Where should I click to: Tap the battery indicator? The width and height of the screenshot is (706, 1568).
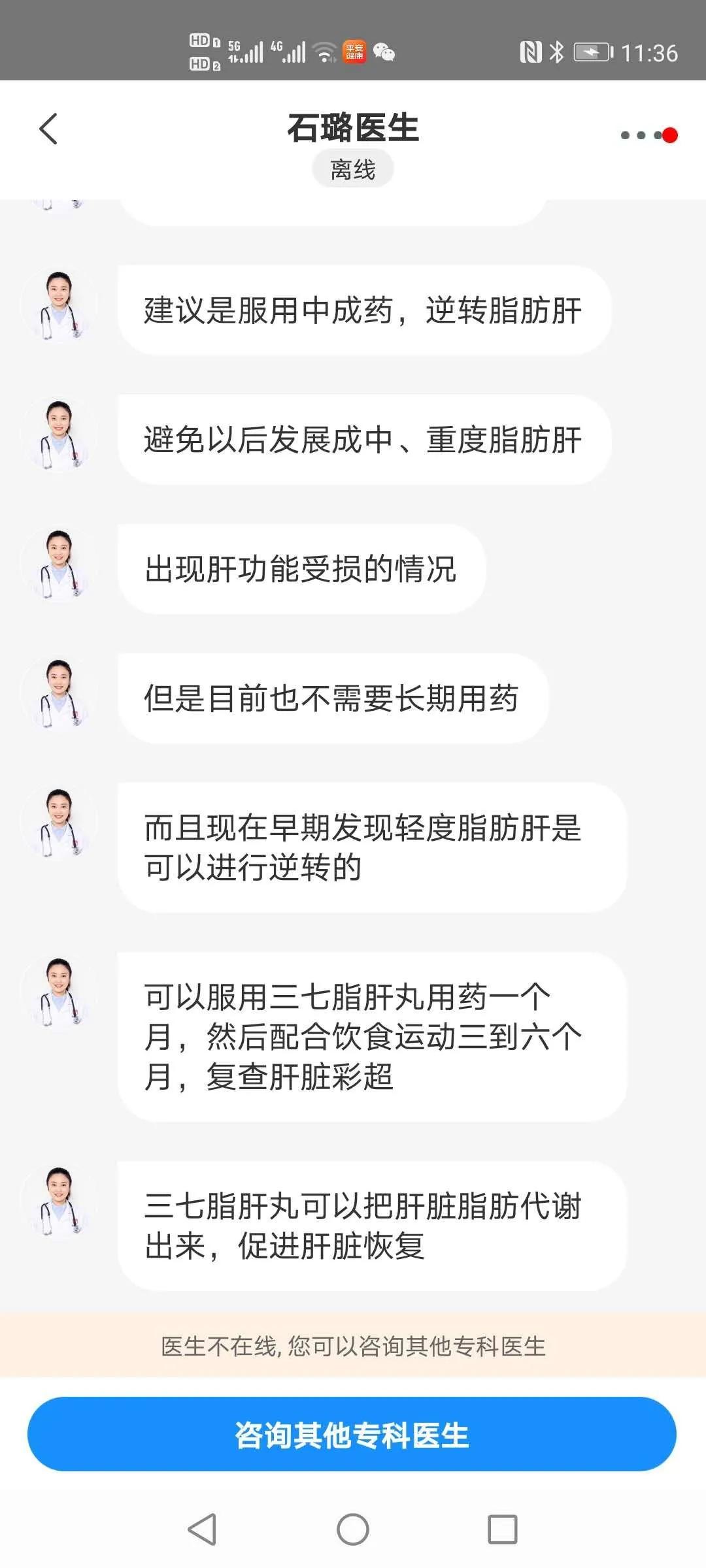[592, 51]
